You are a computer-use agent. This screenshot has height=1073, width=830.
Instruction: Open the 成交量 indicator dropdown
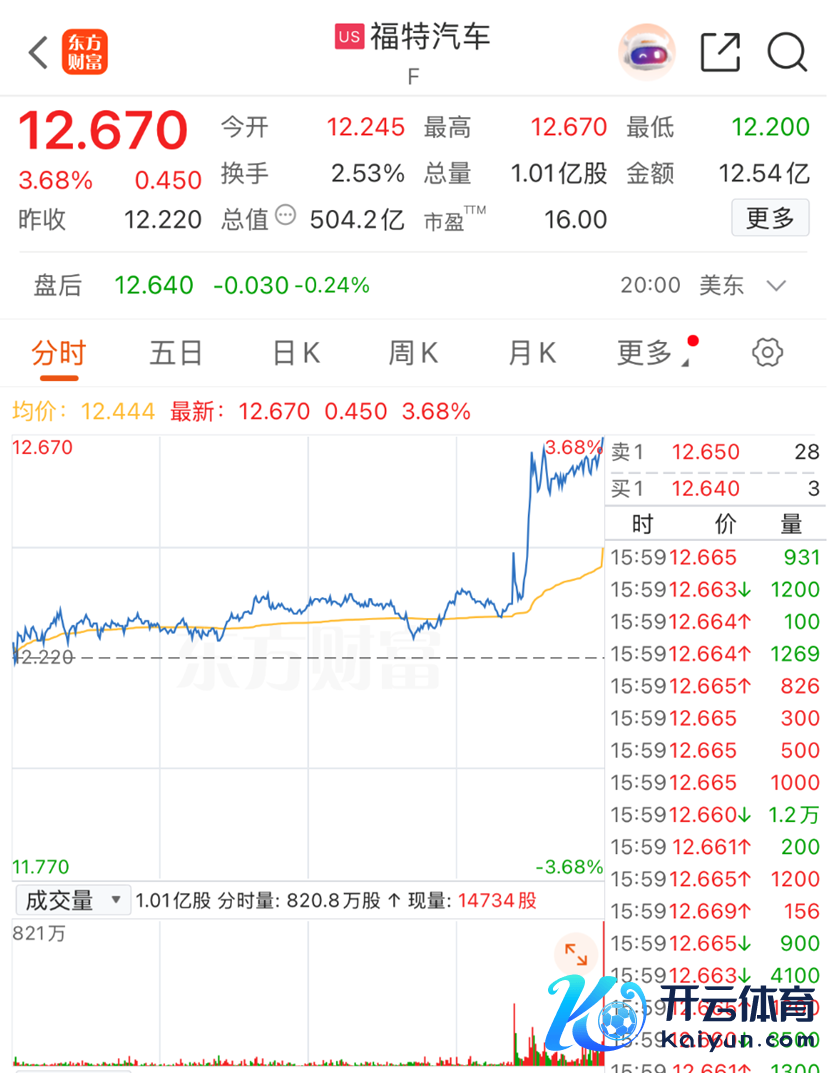point(72,900)
